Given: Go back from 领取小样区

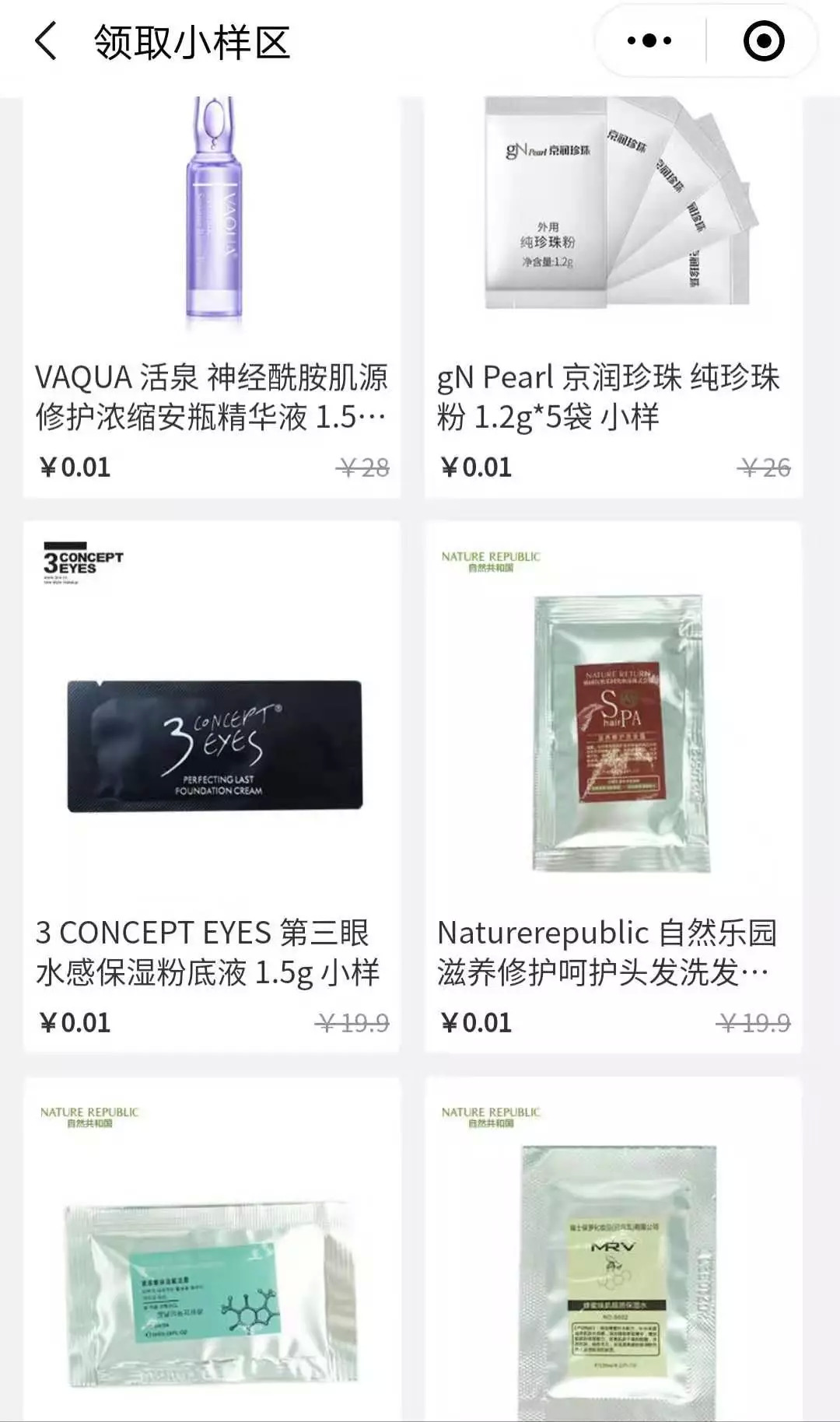Looking at the screenshot, I should point(47,41).
